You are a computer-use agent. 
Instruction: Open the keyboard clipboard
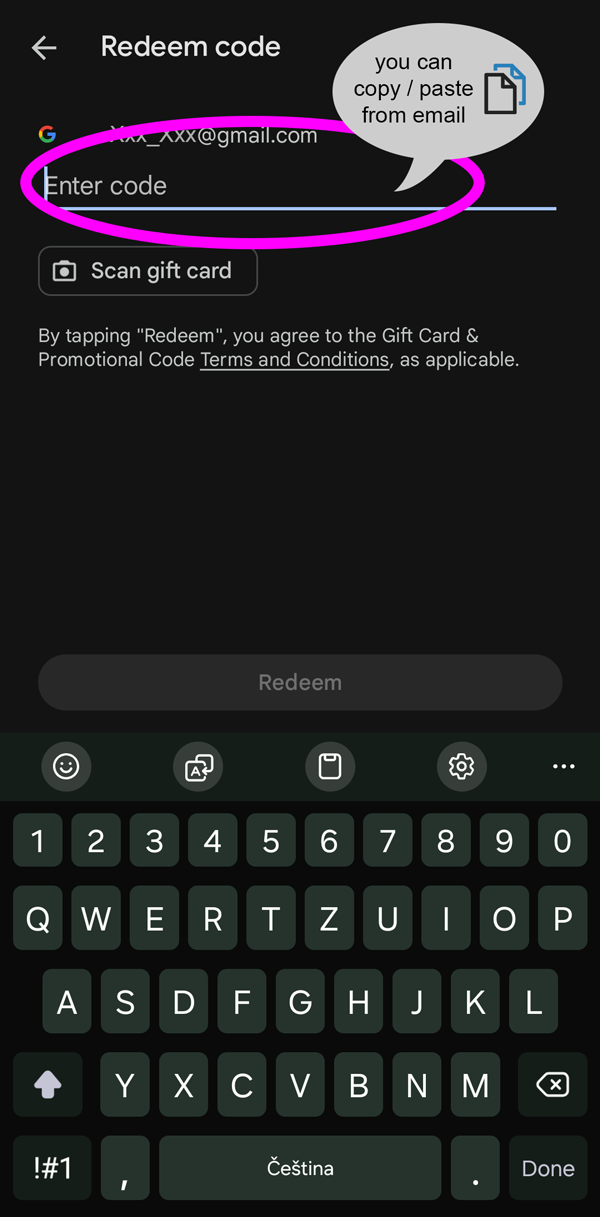[x=330, y=767]
